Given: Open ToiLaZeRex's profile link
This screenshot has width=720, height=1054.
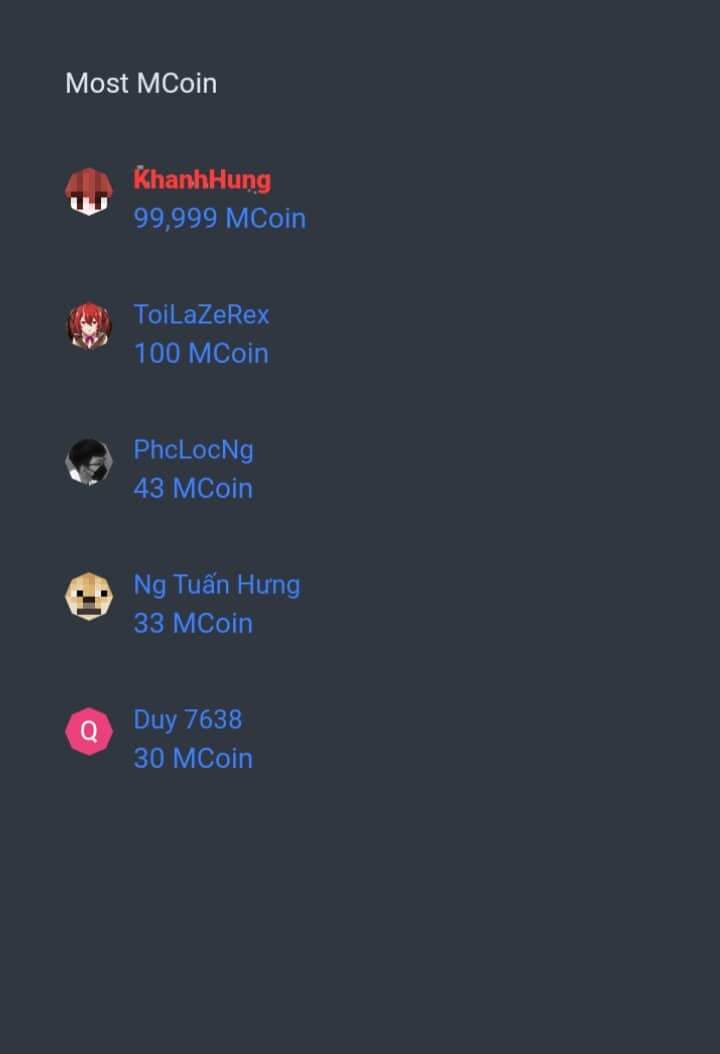Looking at the screenshot, I should (201, 315).
